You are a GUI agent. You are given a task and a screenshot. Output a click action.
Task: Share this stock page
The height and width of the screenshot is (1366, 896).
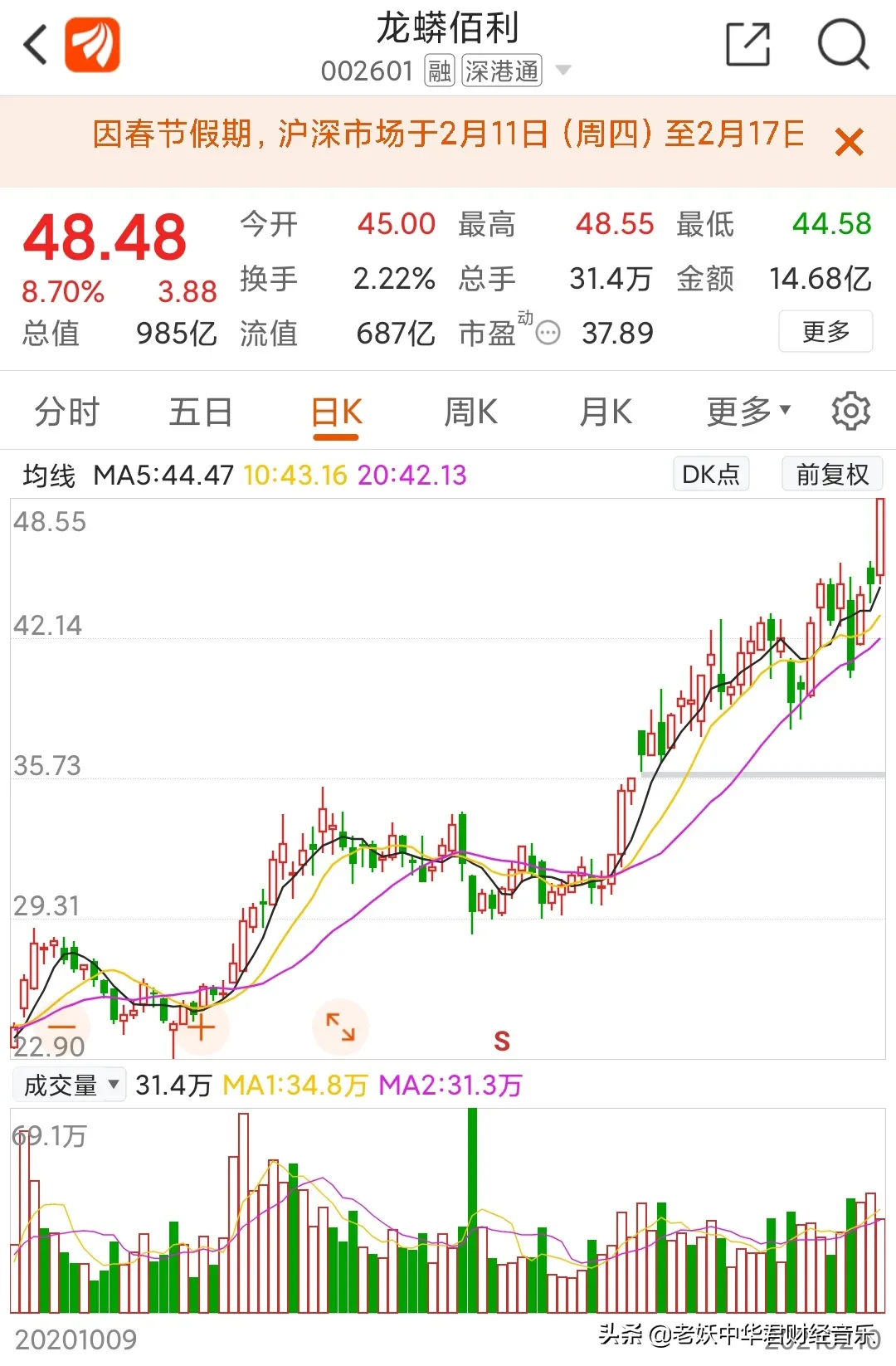click(x=747, y=44)
